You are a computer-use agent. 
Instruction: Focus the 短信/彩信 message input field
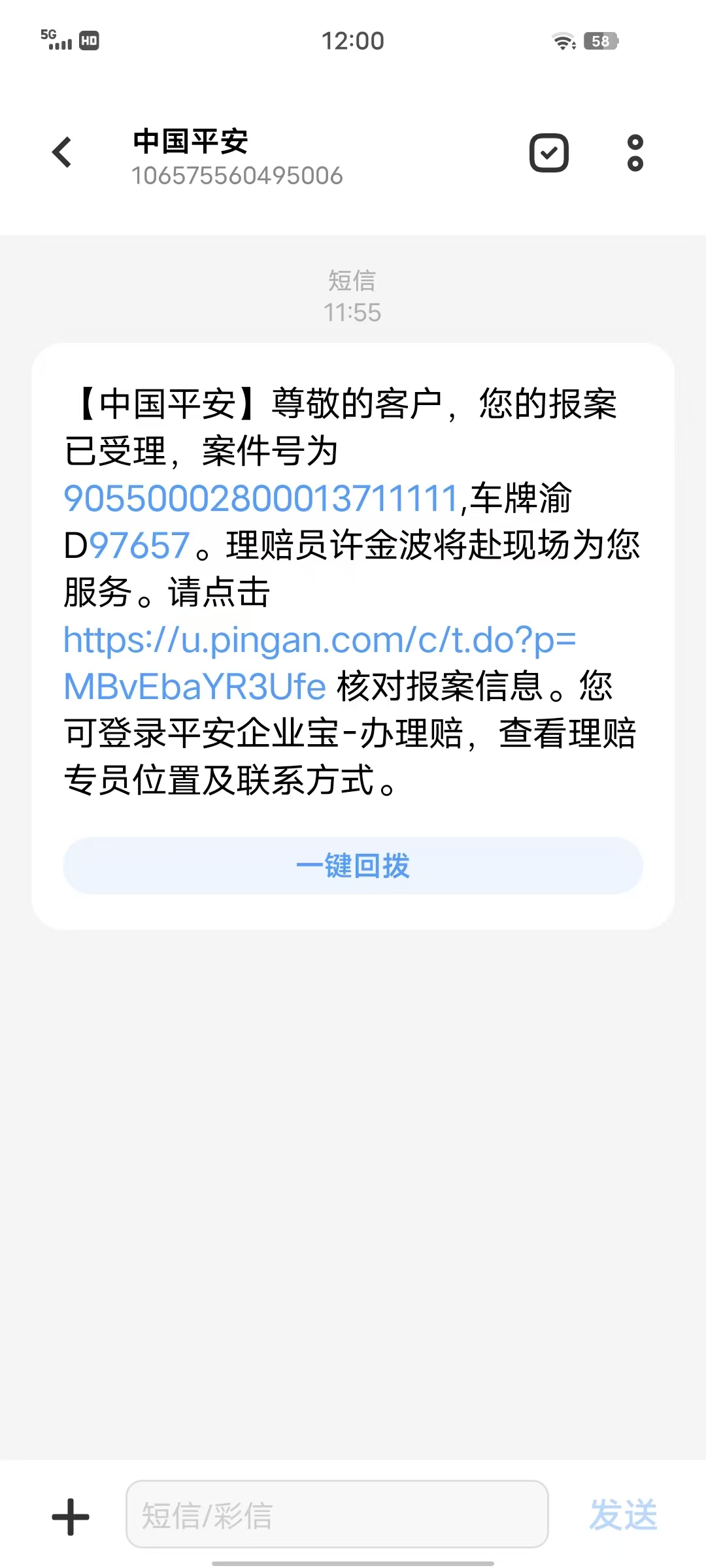point(337,1514)
